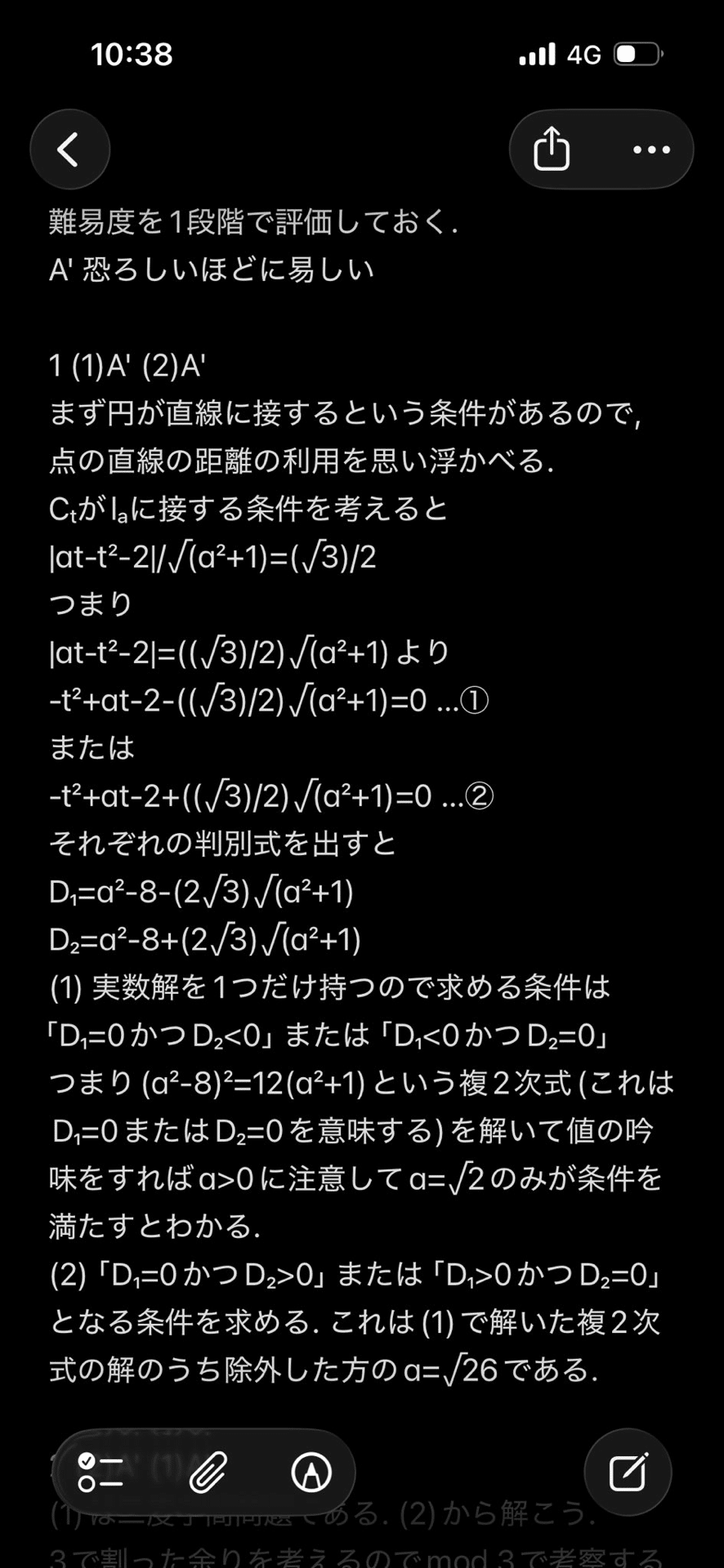This screenshot has height=1568, width=724.
Task: Insert a checklist into the note
Action: coord(100,1472)
